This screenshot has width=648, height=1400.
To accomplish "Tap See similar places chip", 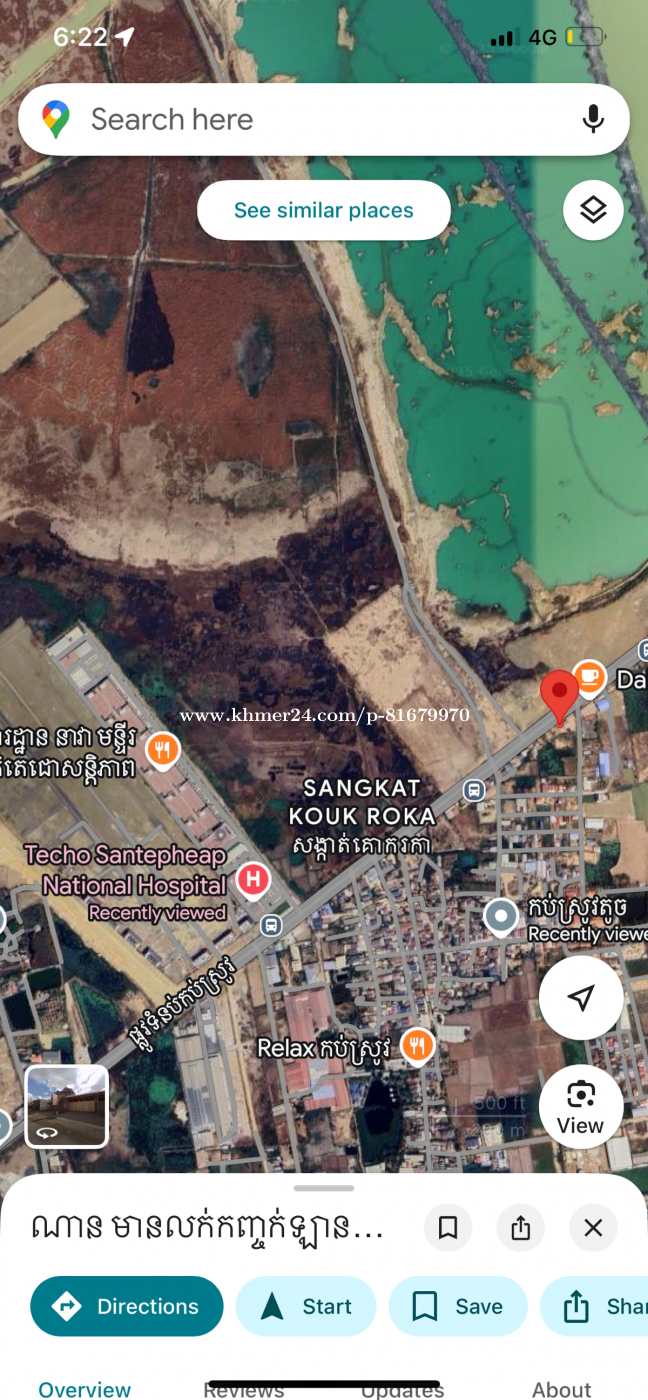I will pos(323,210).
